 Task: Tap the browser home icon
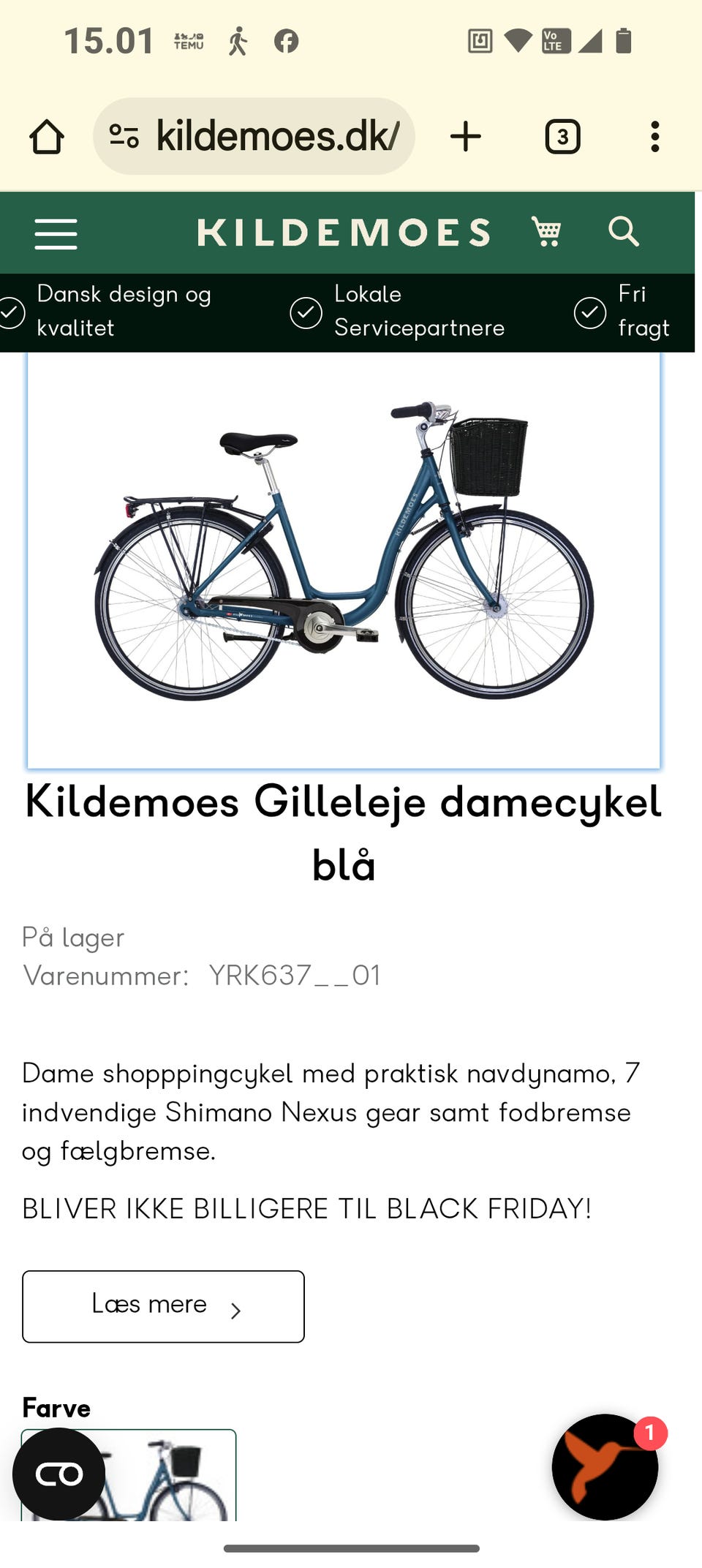(45, 135)
